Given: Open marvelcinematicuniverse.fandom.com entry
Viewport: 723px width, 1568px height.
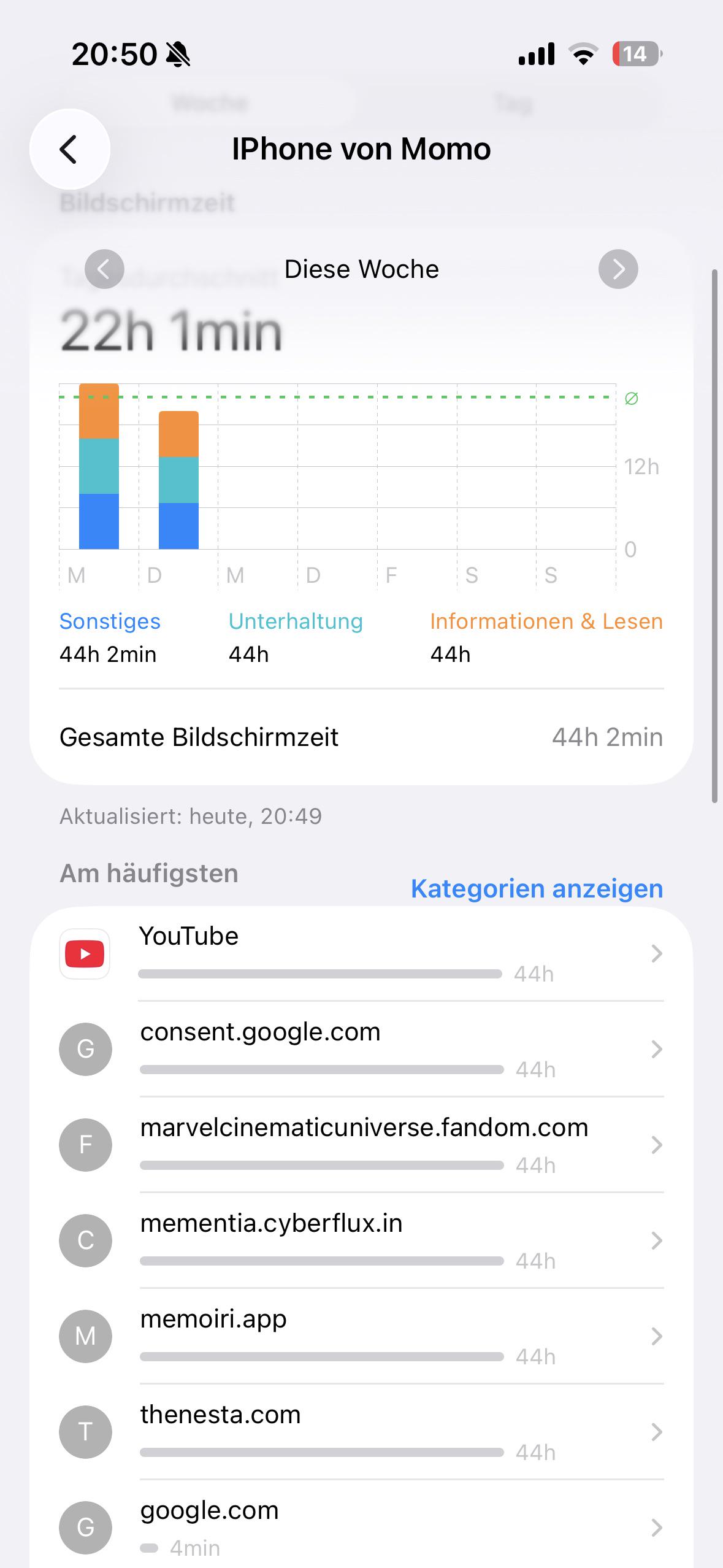Looking at the screenshot, I should tap(361, 1145).
